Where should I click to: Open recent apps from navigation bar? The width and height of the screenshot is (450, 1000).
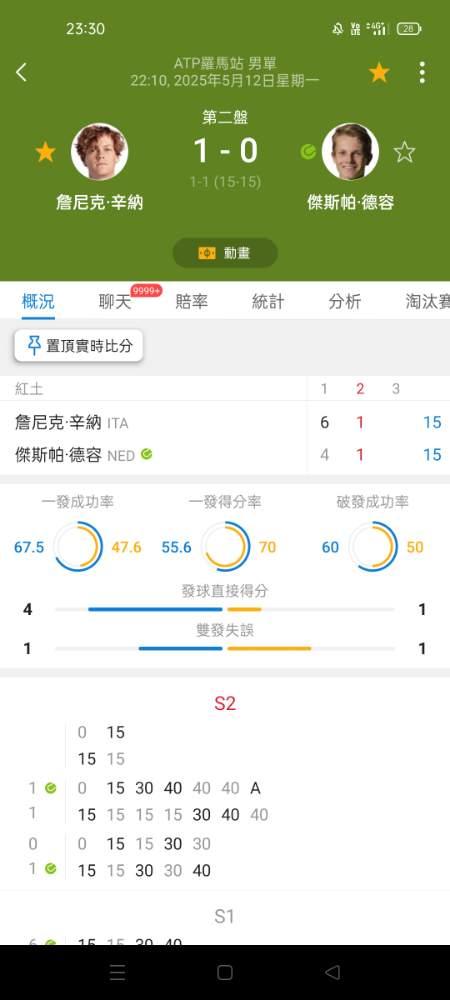click(x=117, y=972)
